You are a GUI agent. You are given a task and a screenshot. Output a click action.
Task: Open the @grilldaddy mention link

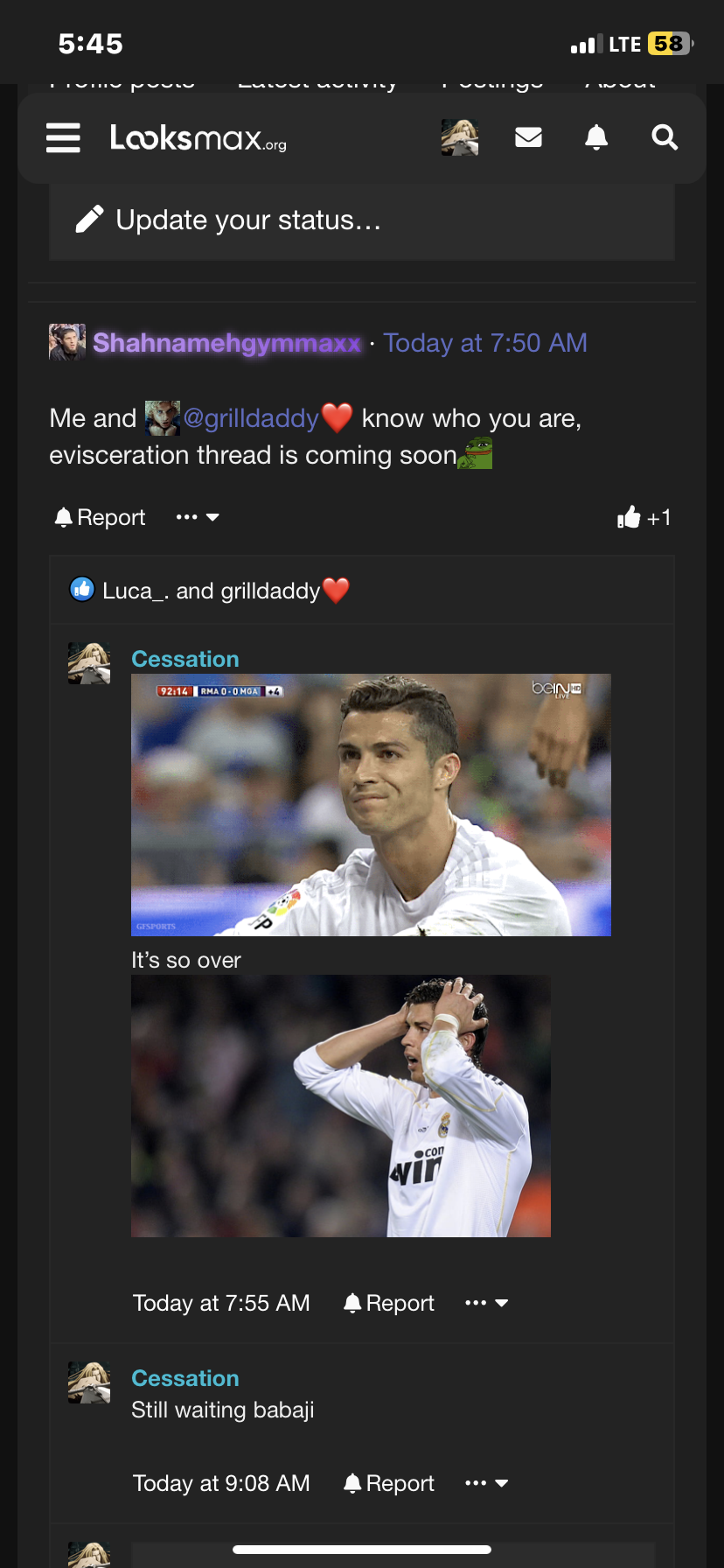[251, 418]
